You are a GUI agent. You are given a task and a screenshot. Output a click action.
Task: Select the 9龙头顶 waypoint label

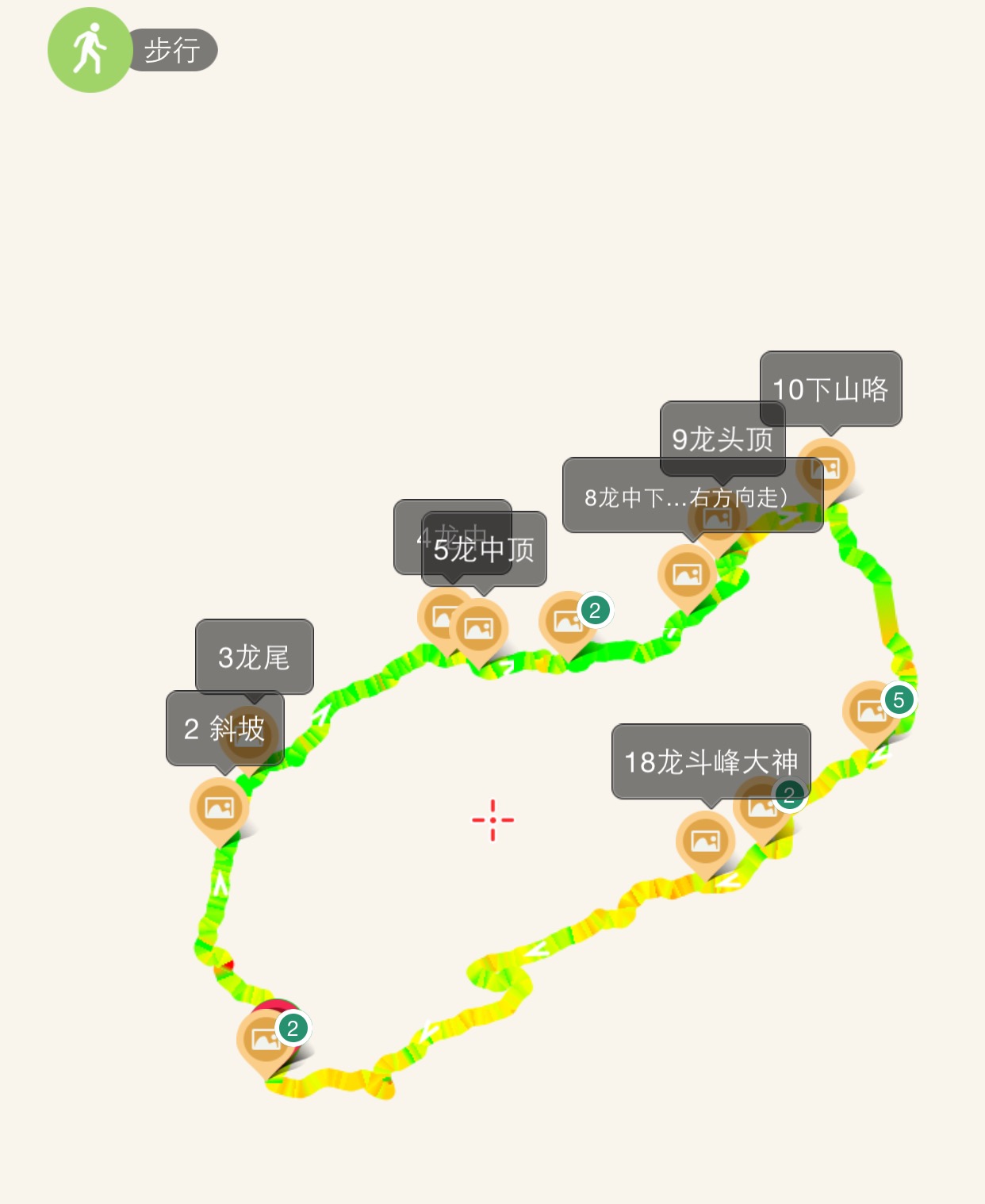coord(722,439)
